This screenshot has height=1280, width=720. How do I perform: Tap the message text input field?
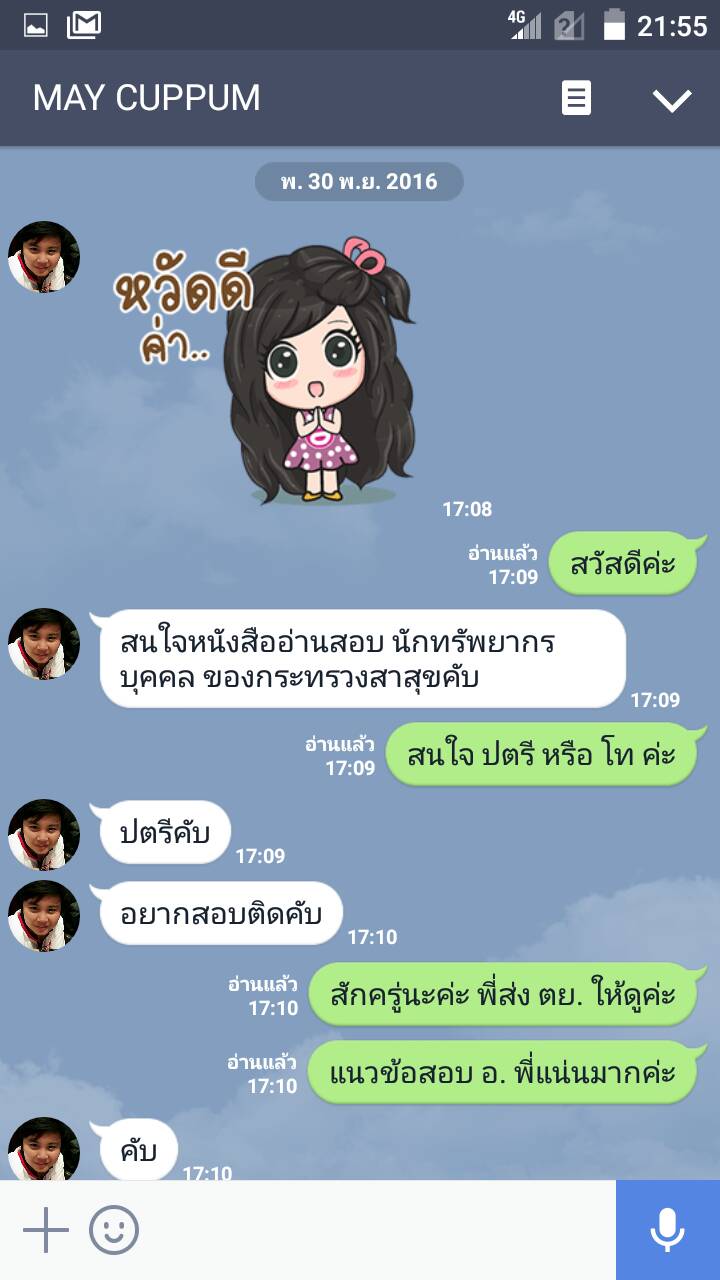point(380,1230)
